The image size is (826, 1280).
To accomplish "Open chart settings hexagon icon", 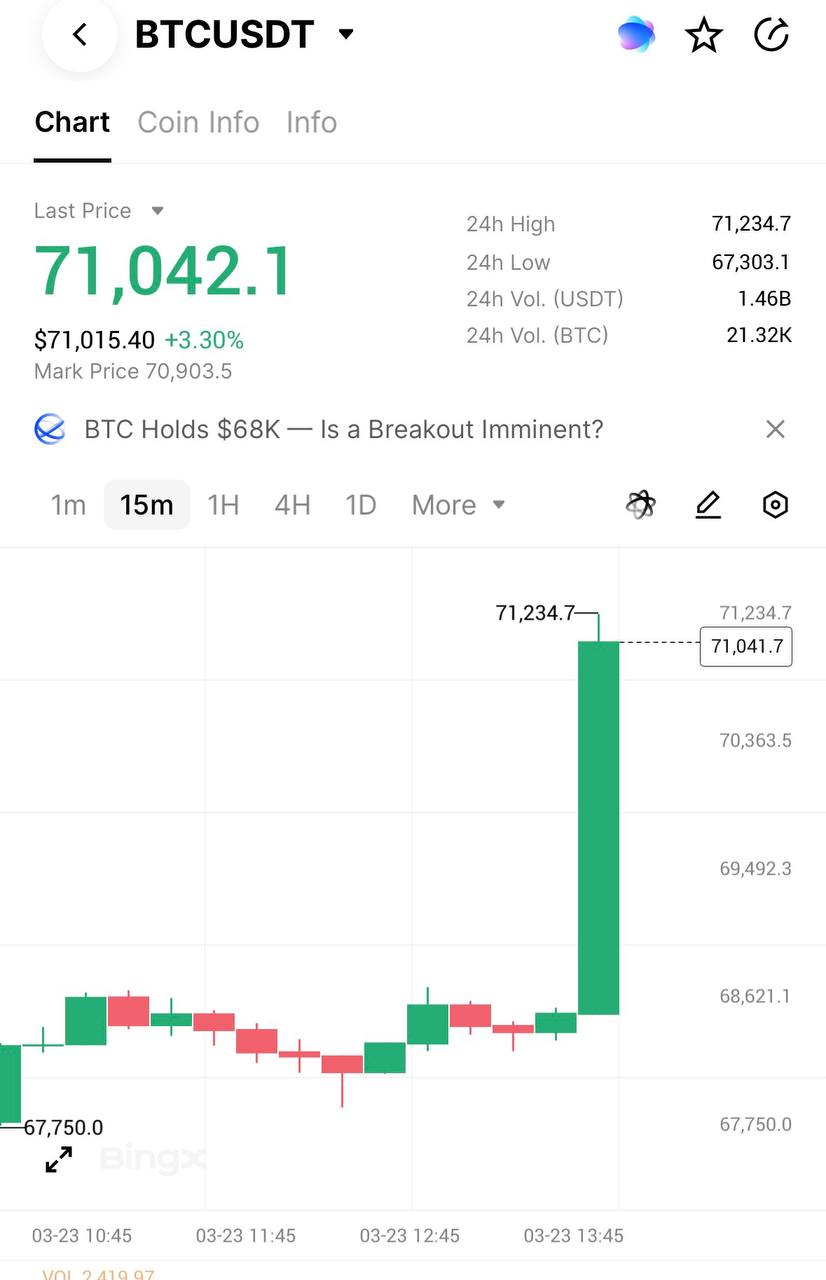I will [775, 505].
